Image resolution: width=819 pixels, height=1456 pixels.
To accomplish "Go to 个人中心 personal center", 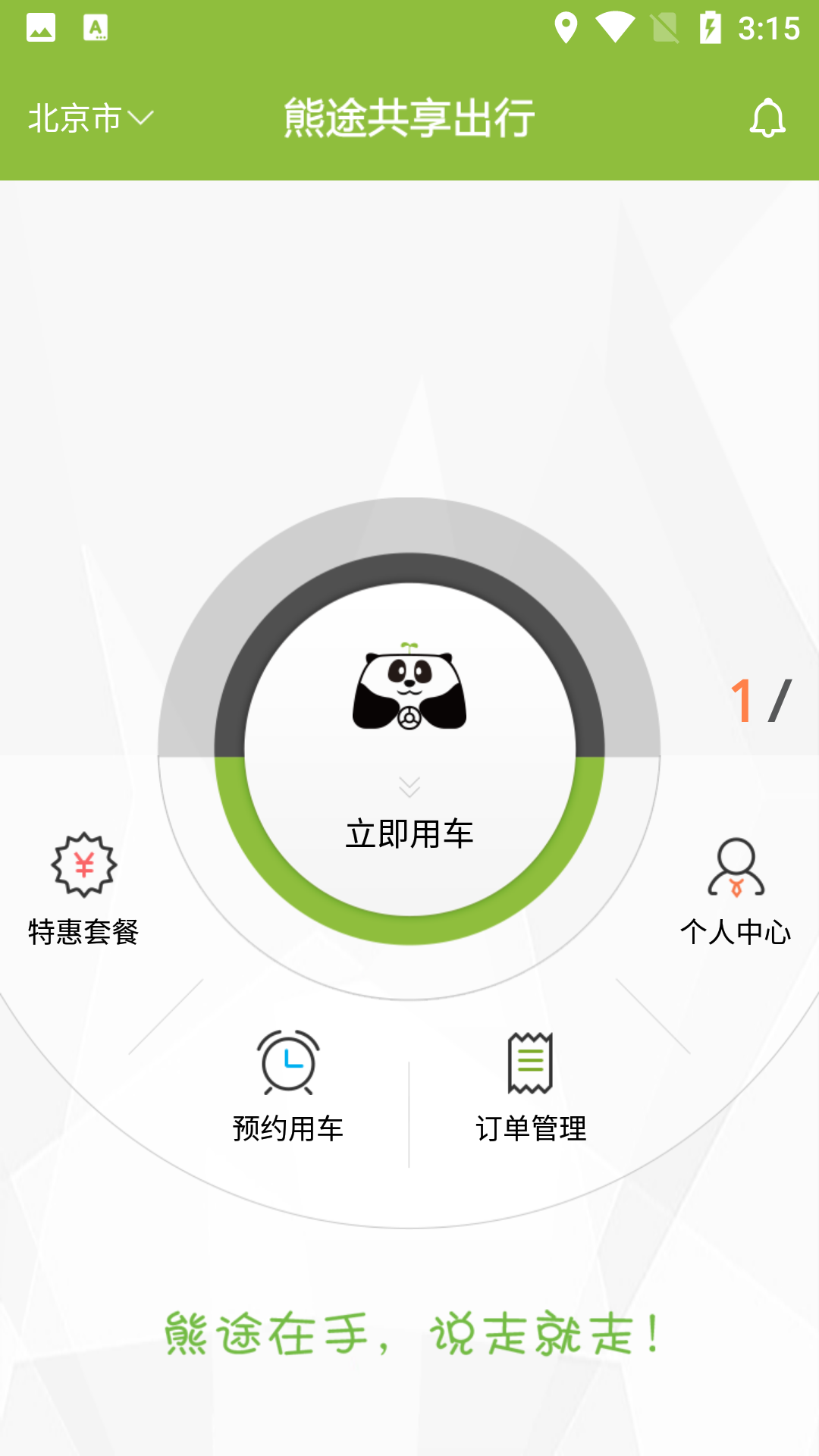I will coord(736,892).
